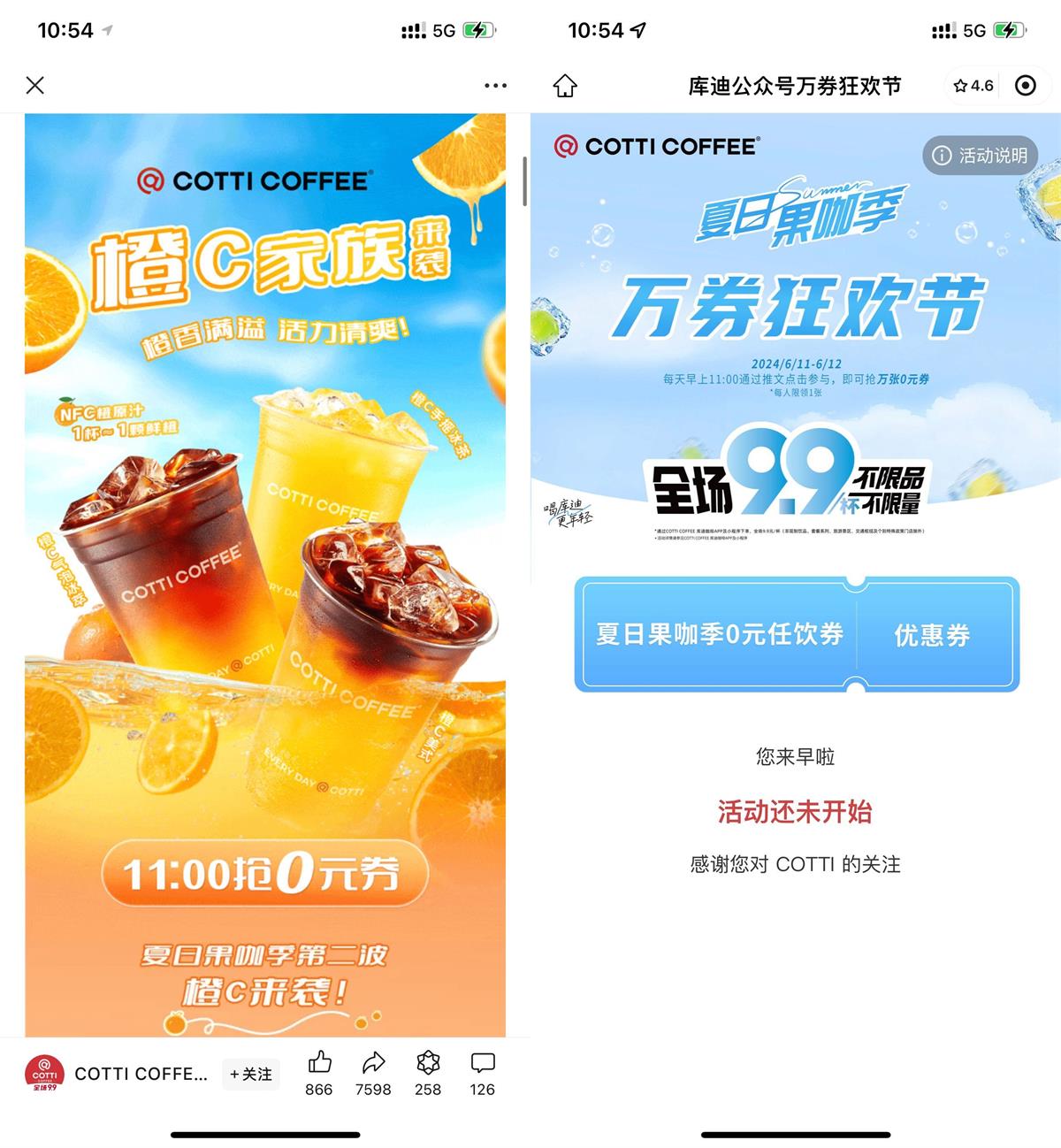This screenshot has height=1148, width=1061.
Task: Open the article's three-dot overflow menu
Action: tap(495, 86)
